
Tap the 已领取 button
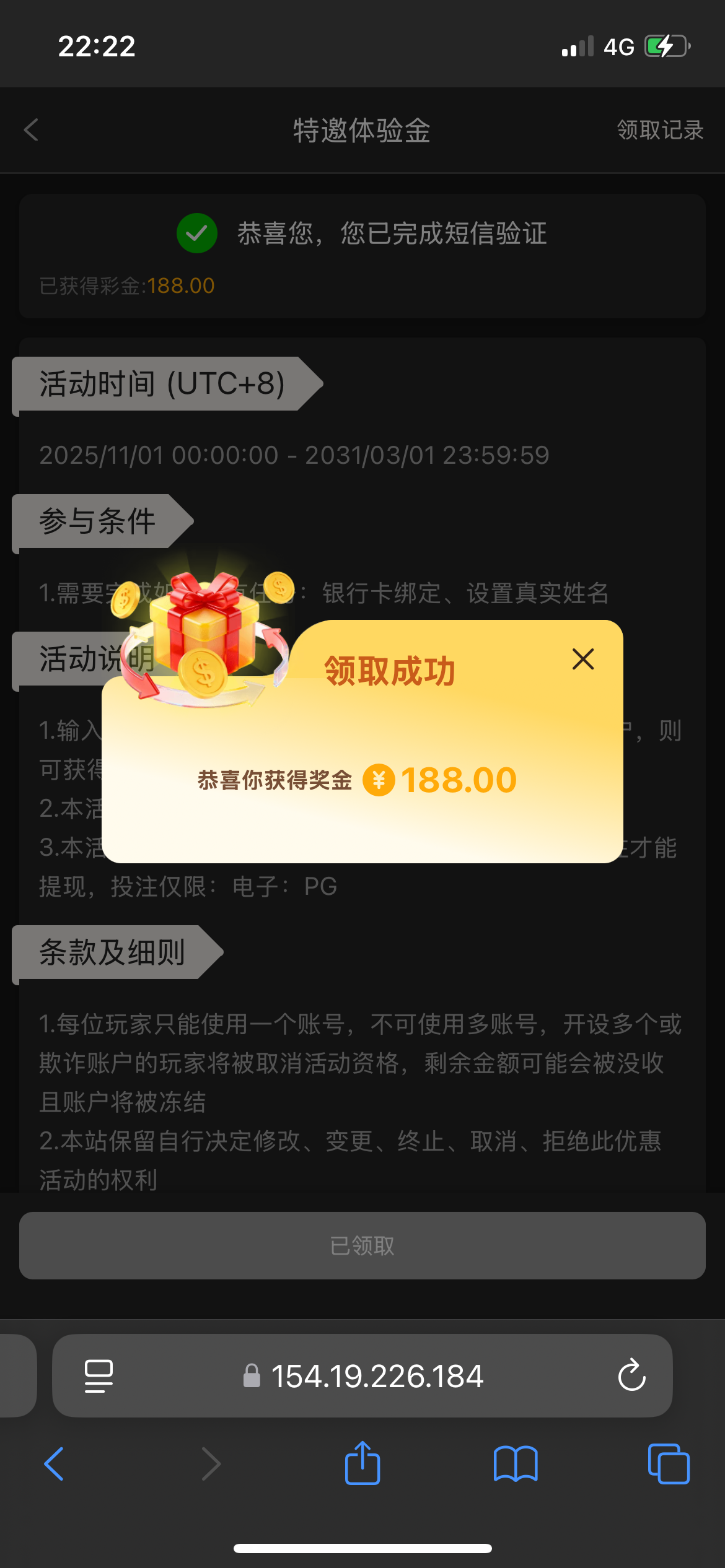coord(362,1245)
